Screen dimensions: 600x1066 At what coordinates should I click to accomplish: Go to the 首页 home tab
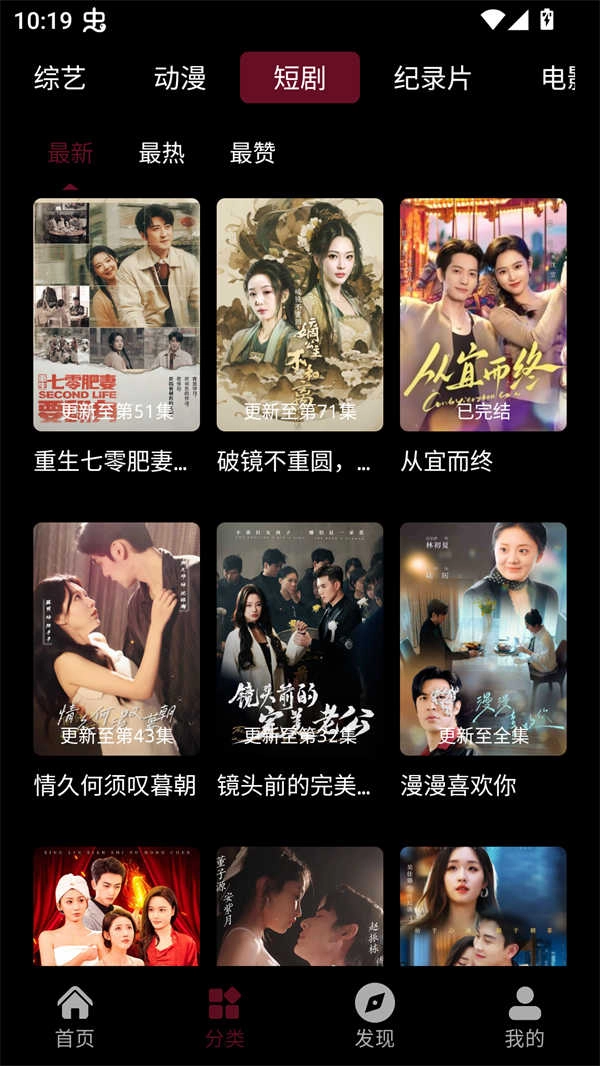point(75,1016)
